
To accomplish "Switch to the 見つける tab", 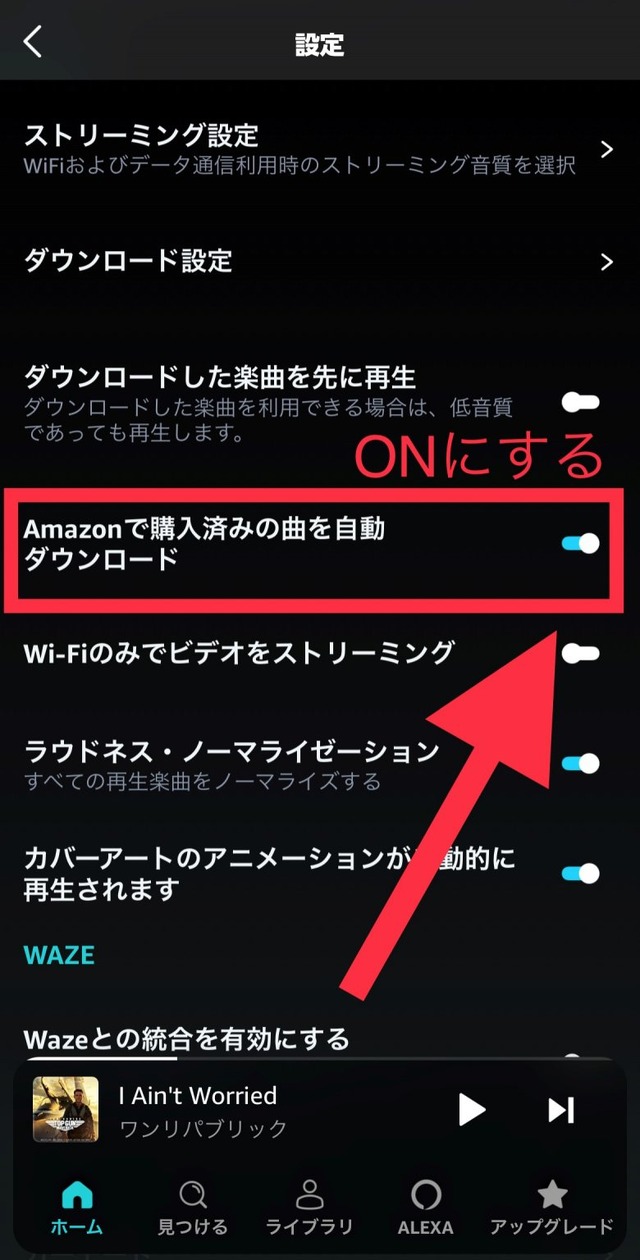I will click(x=192, y=1207).
